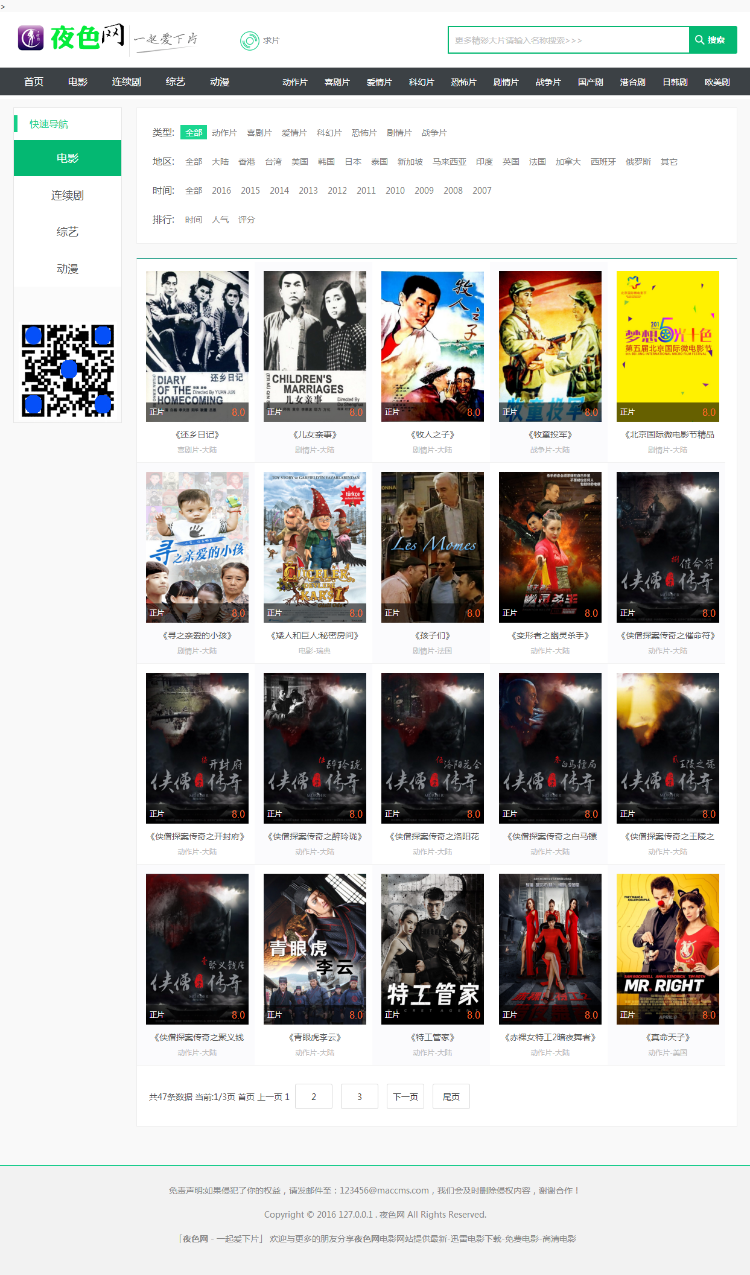Filter type by 科幻片
This screenshot has width=750, height=1275.
point(329,133)
